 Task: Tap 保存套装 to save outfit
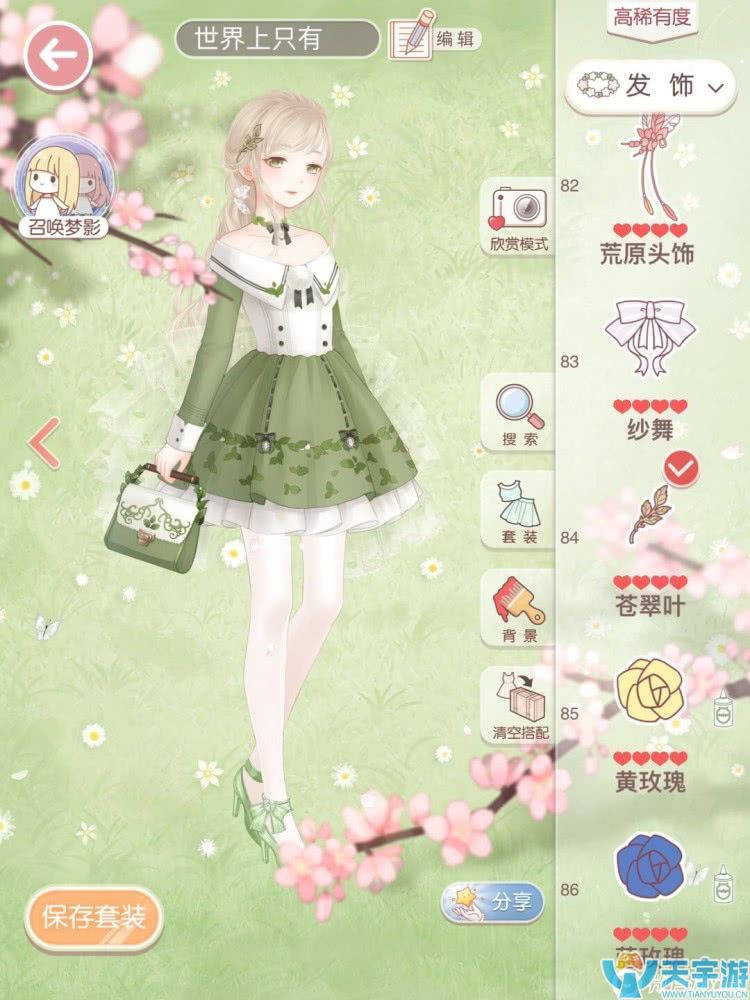92,916
